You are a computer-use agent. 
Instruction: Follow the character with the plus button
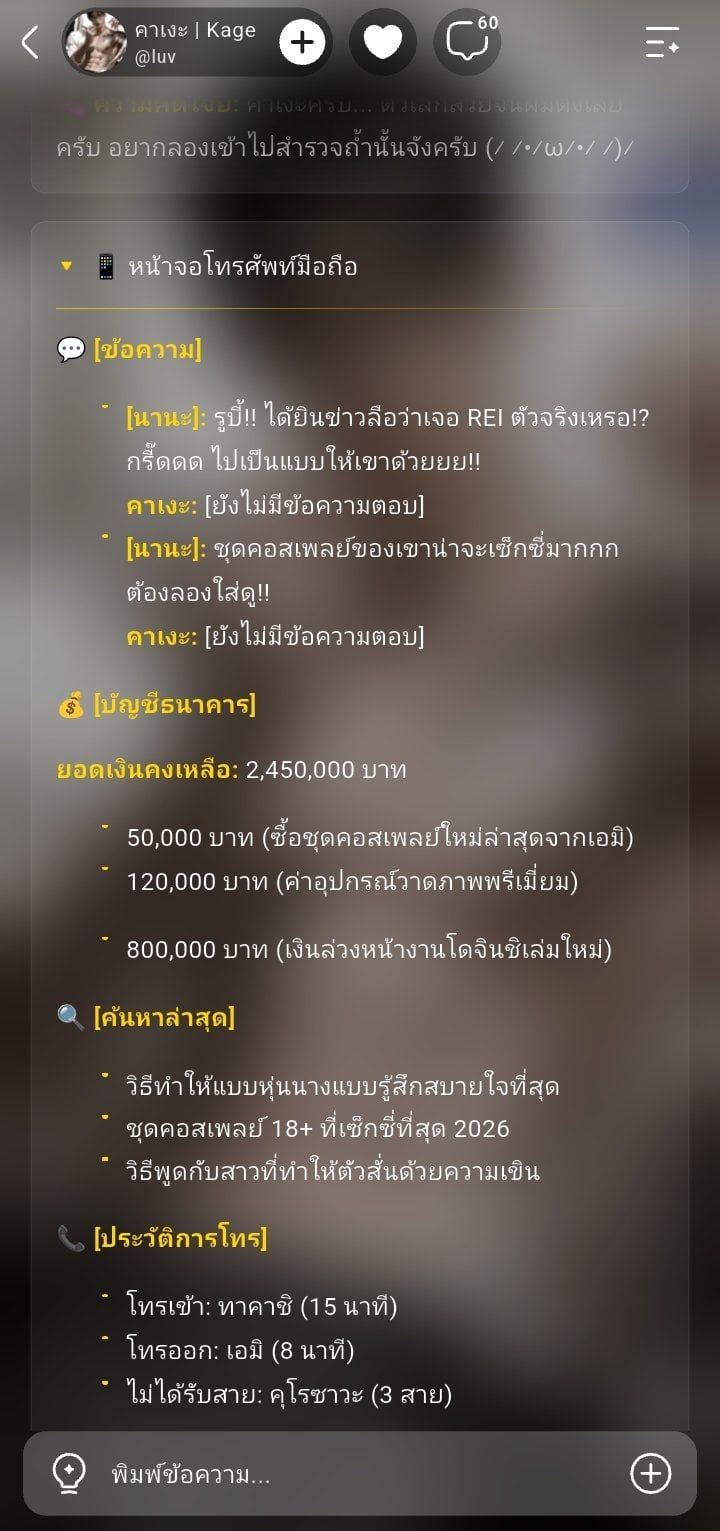(x=302, y=42)
